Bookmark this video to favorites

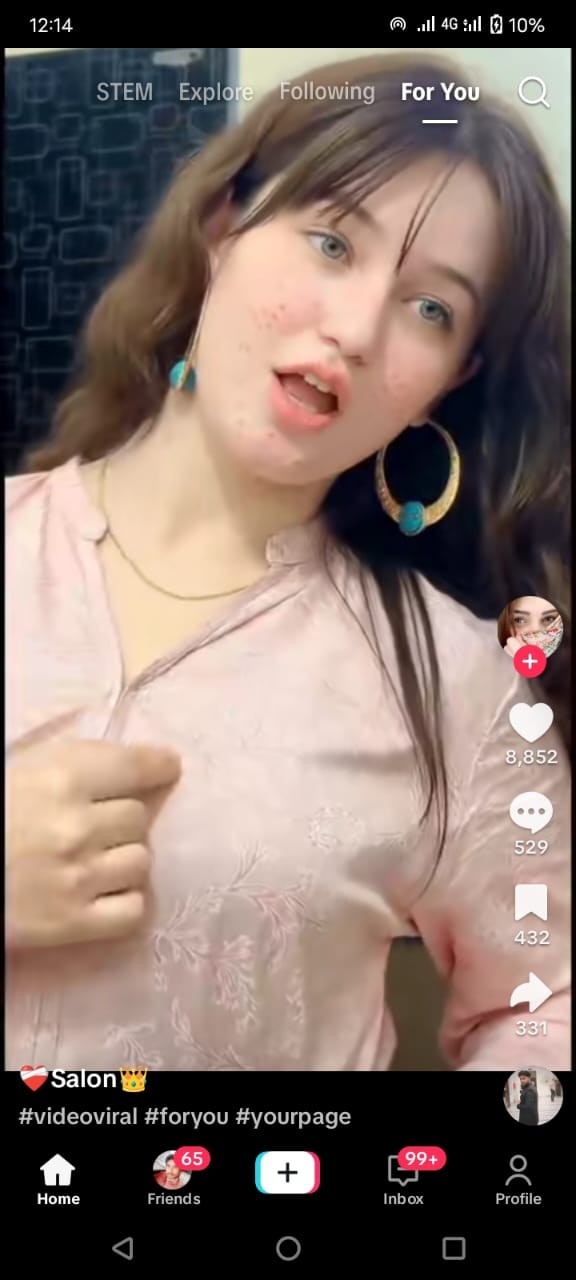tap(531, 903)
